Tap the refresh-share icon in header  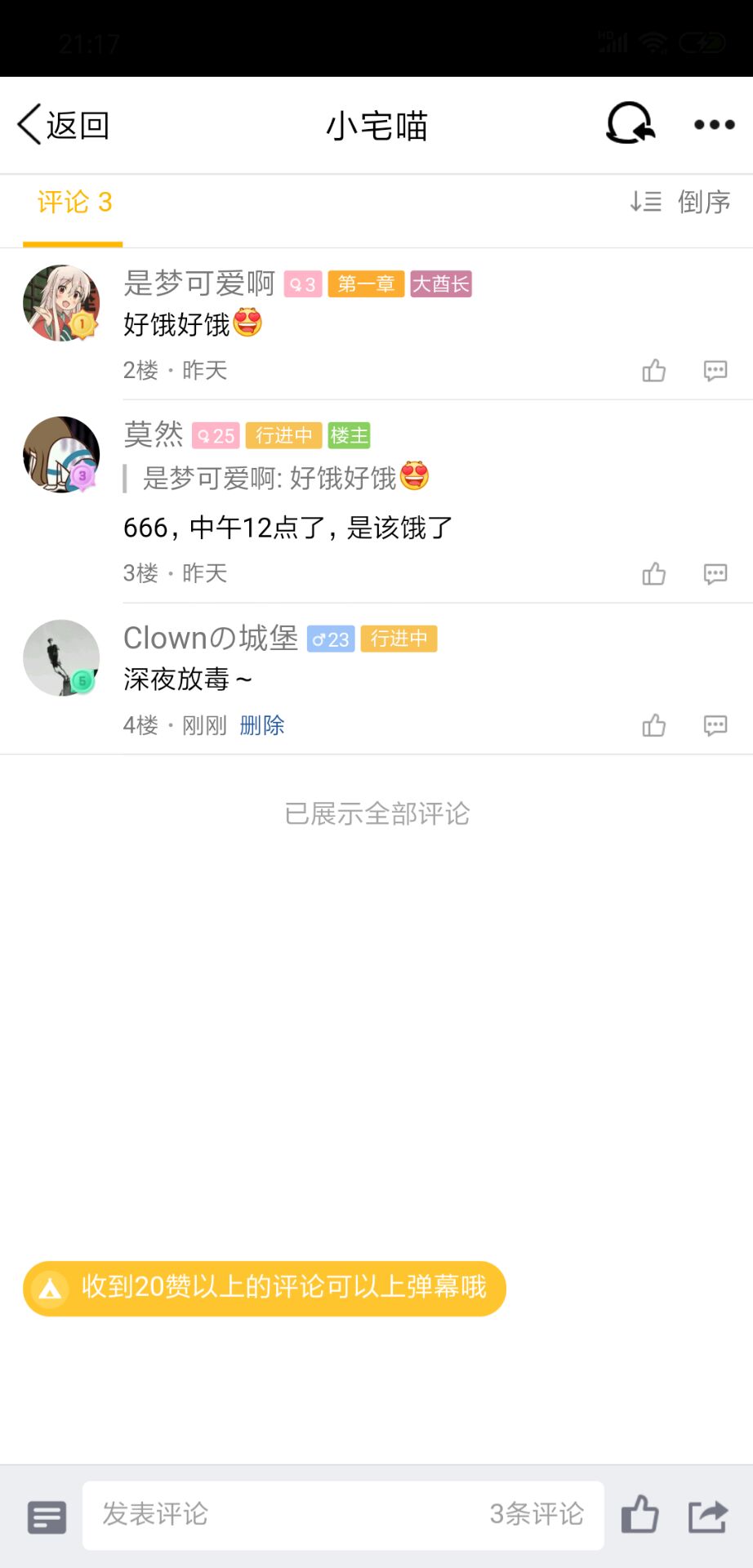coord(630,124)
